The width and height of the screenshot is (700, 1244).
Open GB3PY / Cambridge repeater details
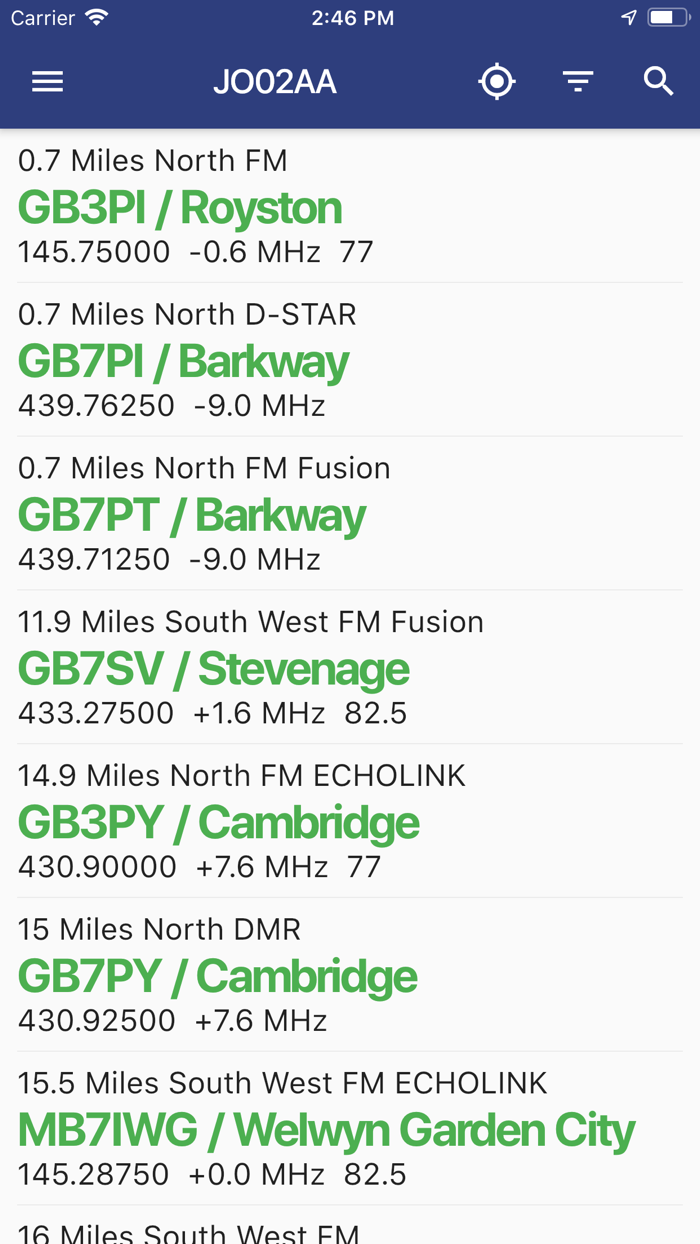218,823
